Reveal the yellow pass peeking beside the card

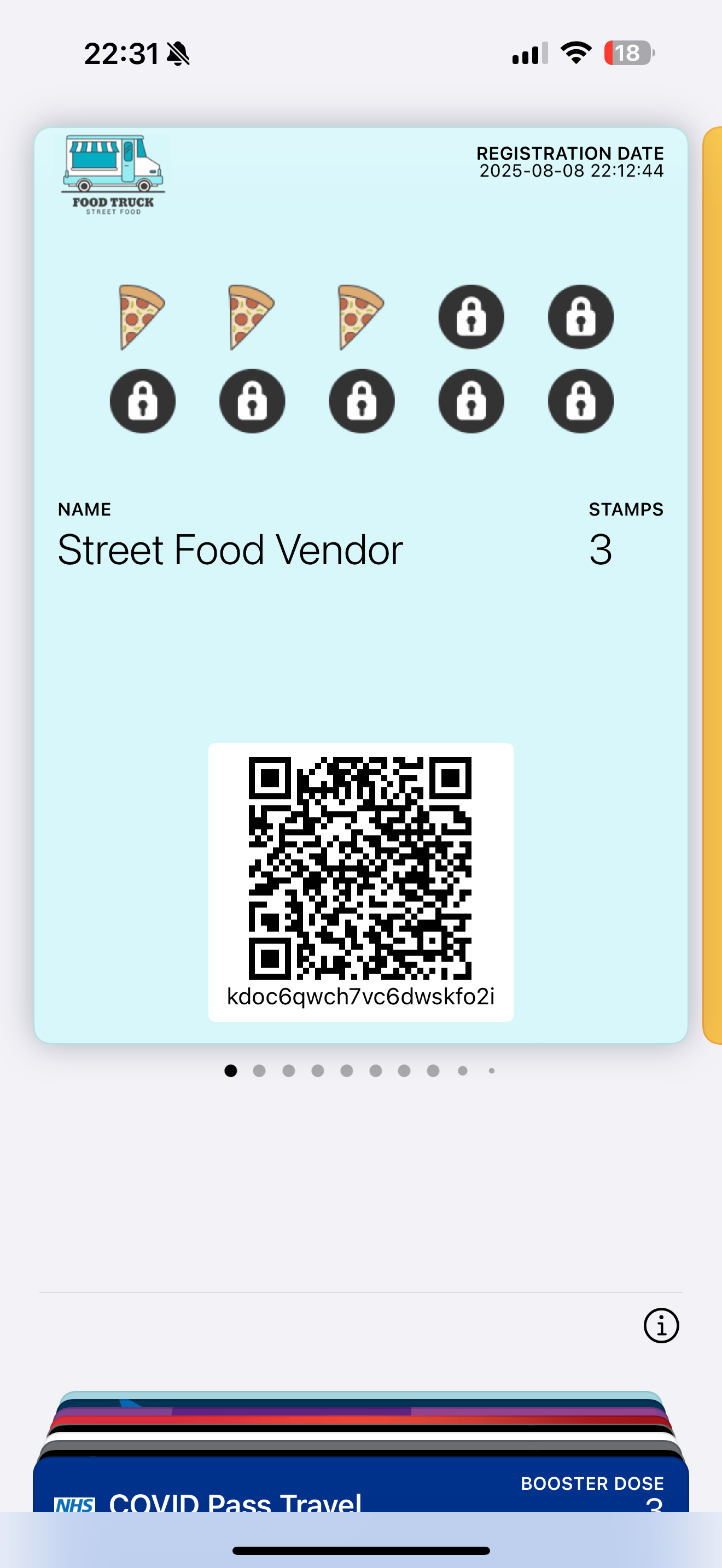pos(712,584)
